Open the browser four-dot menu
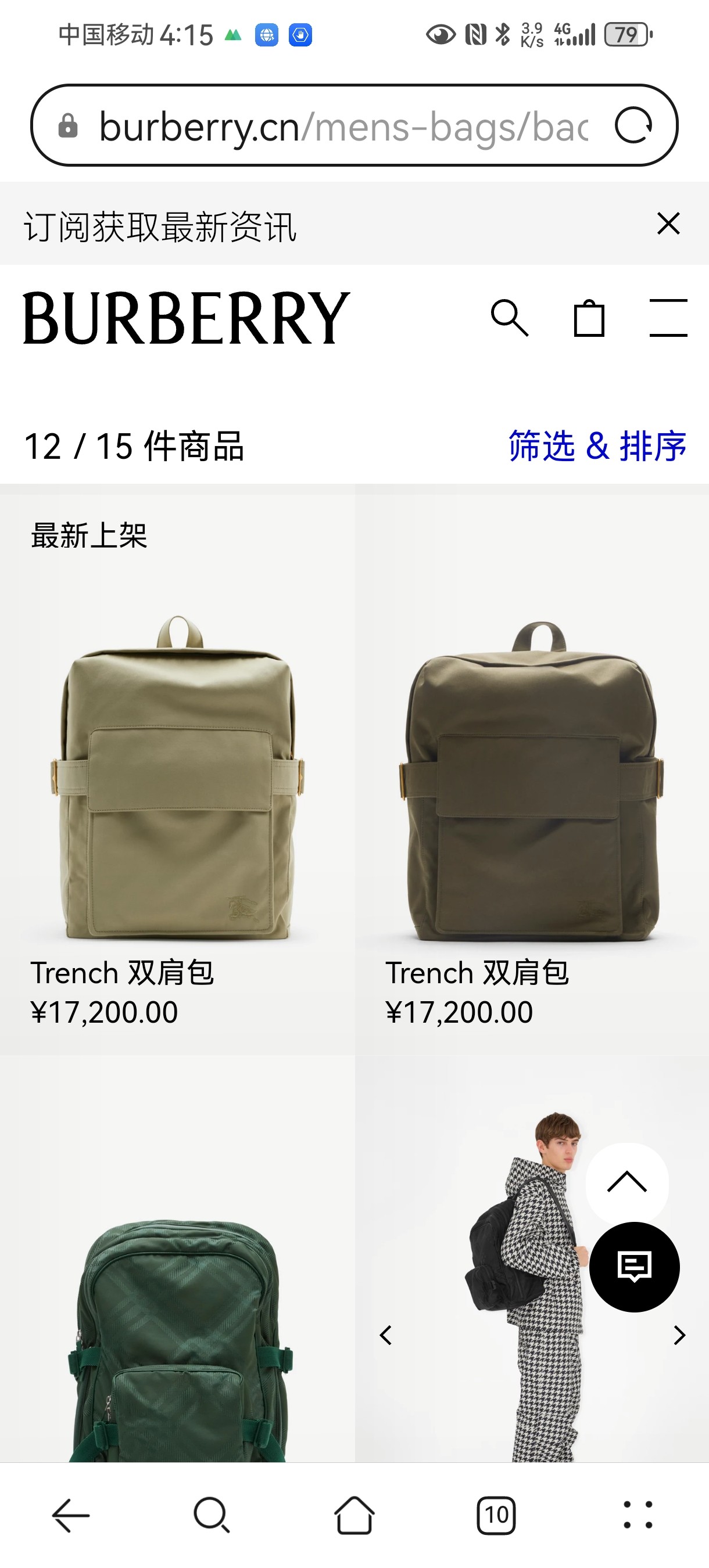The image size is (709, 1568). click(638, 1515)
